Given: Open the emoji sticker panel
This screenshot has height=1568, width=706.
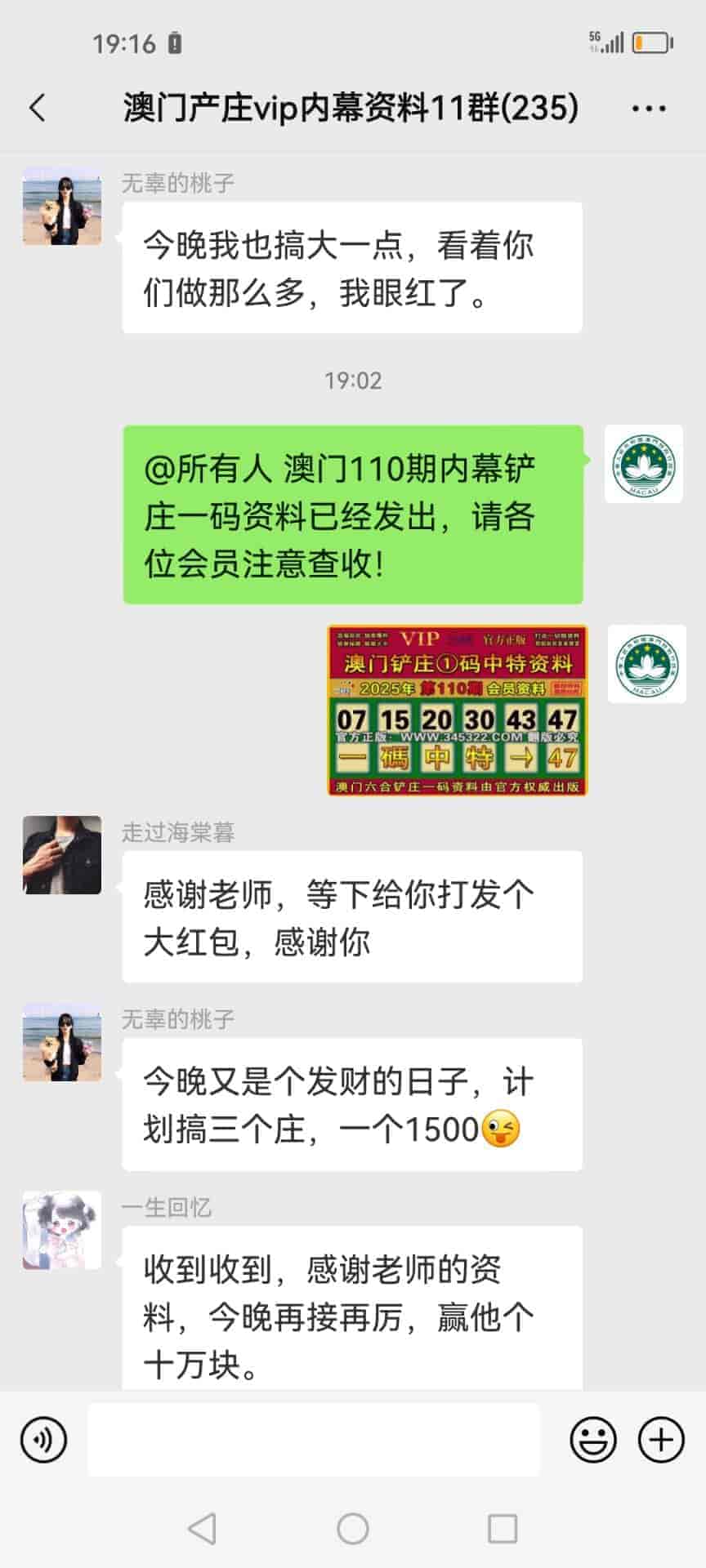Looking at the screenshot, I should [x=592, y=1439].
